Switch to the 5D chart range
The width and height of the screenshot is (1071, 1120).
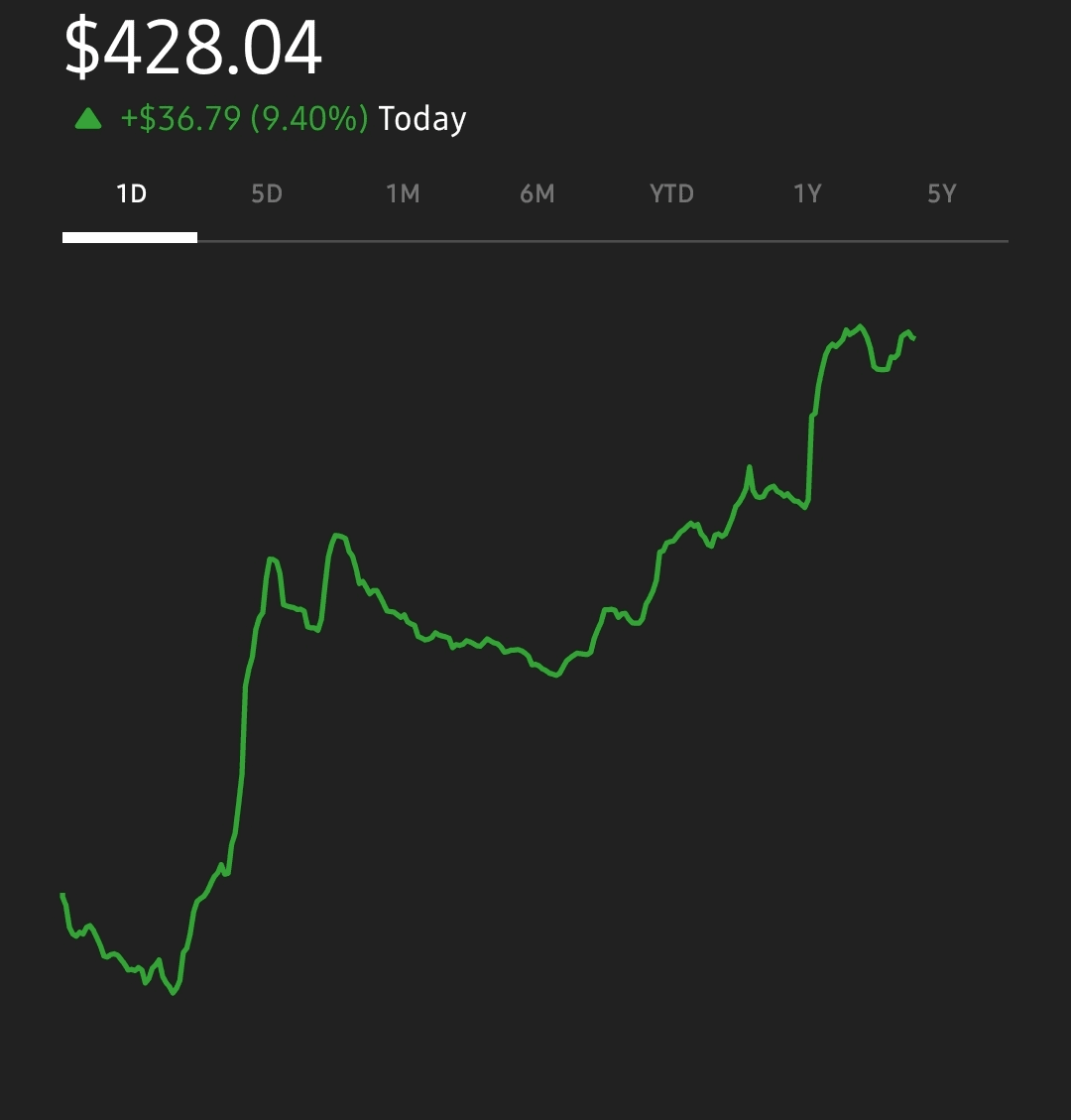(x=266, y=193)
